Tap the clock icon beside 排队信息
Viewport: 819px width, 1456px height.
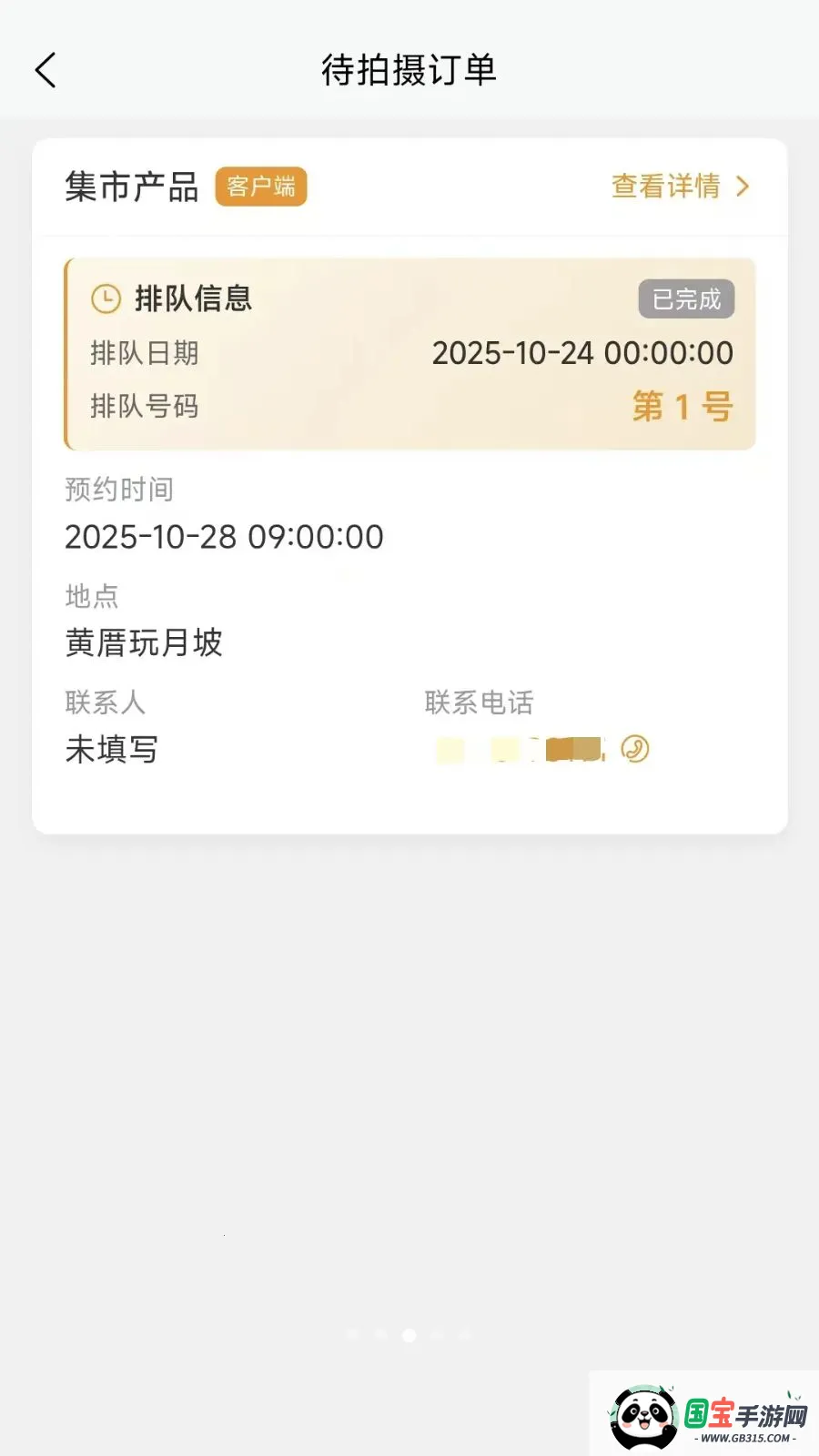pos(105,298)
